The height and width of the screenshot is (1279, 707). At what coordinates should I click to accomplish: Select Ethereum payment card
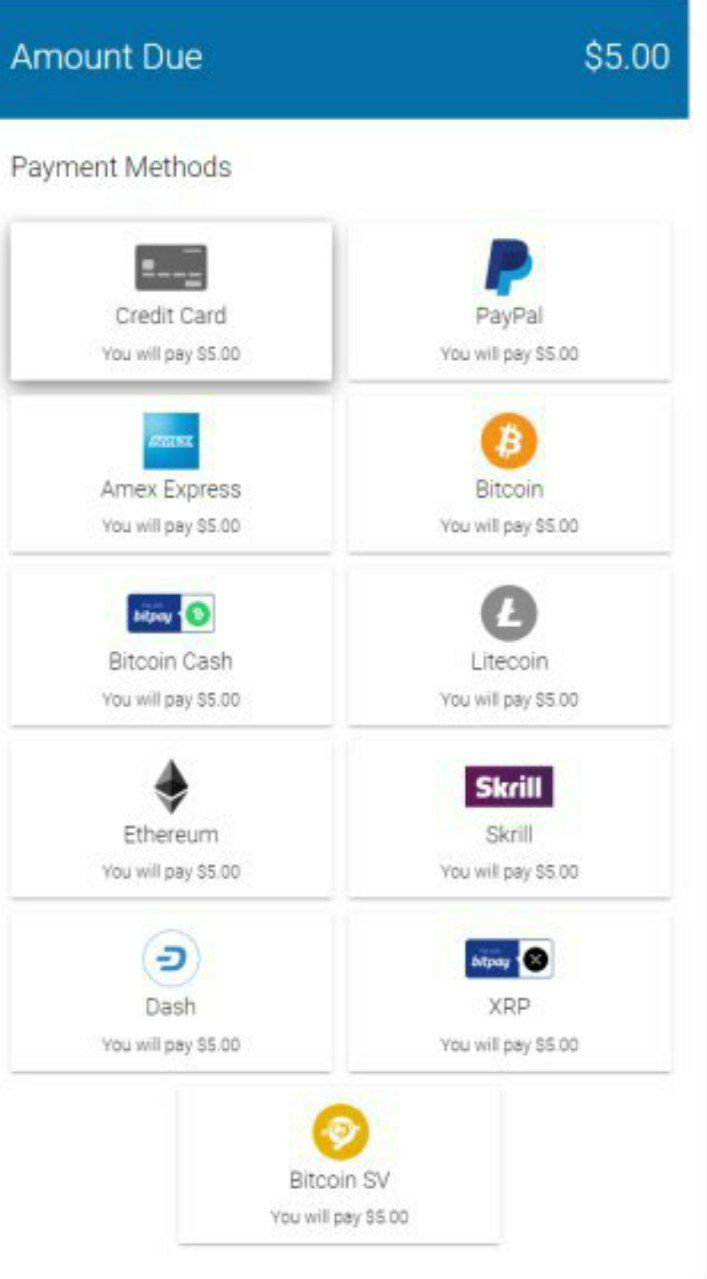tap(171, 819)
